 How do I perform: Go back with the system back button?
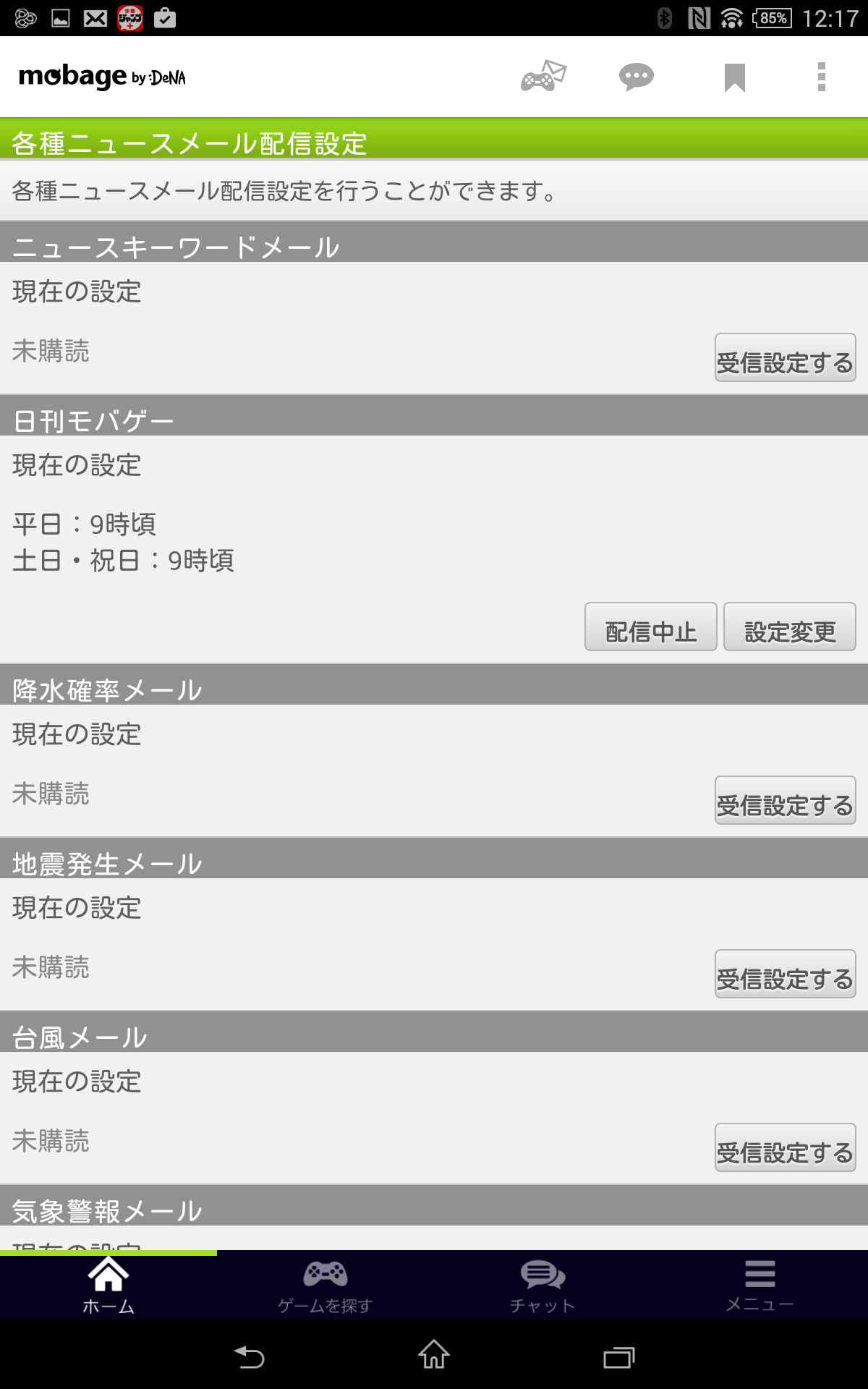[250, 1356]
